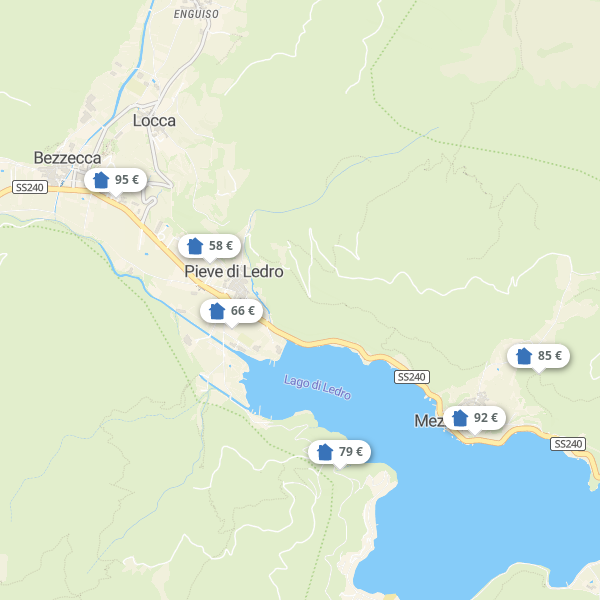Select the 79 € marker by the lake
Screen dimensions: 600x600
click(x=340, y=452)
